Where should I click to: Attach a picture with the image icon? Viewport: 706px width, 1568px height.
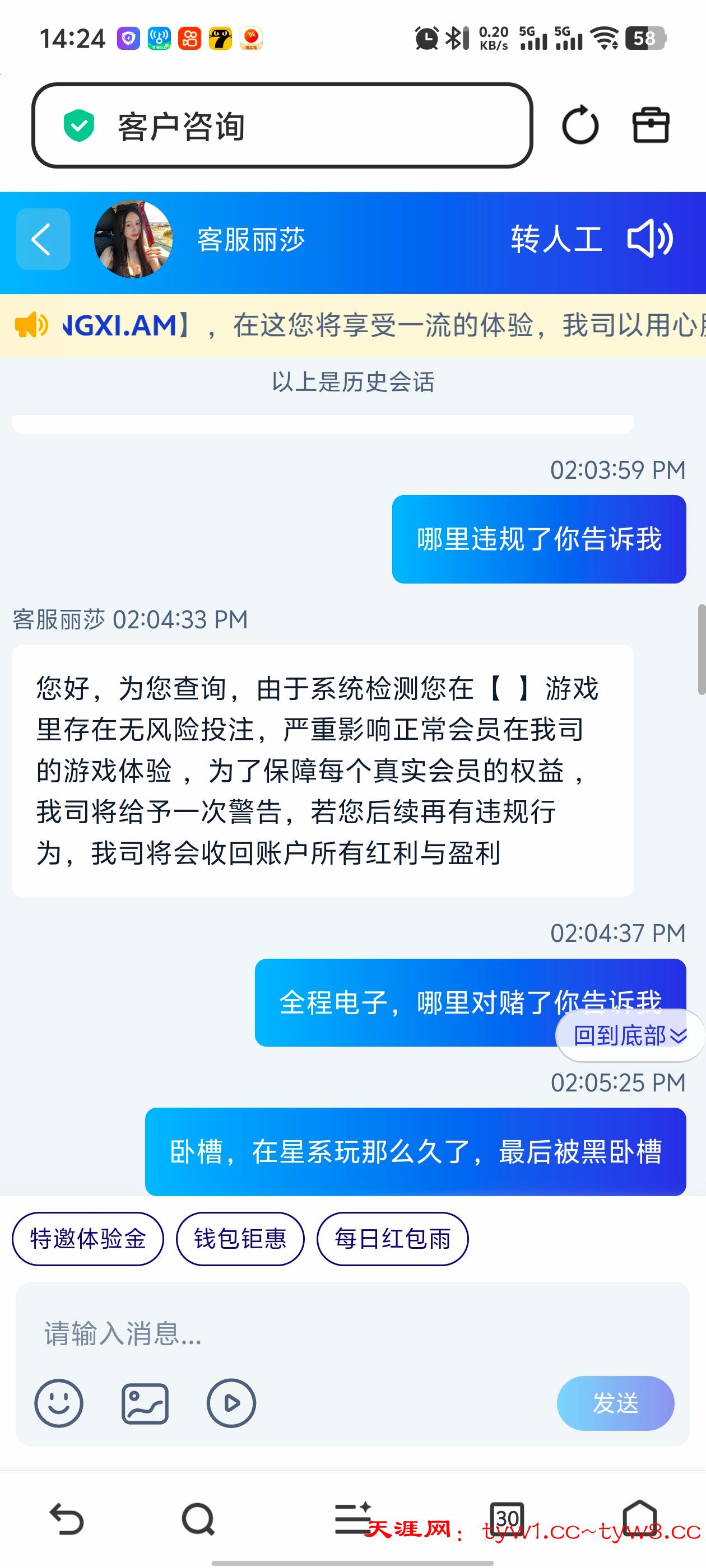pos(145,1403)
